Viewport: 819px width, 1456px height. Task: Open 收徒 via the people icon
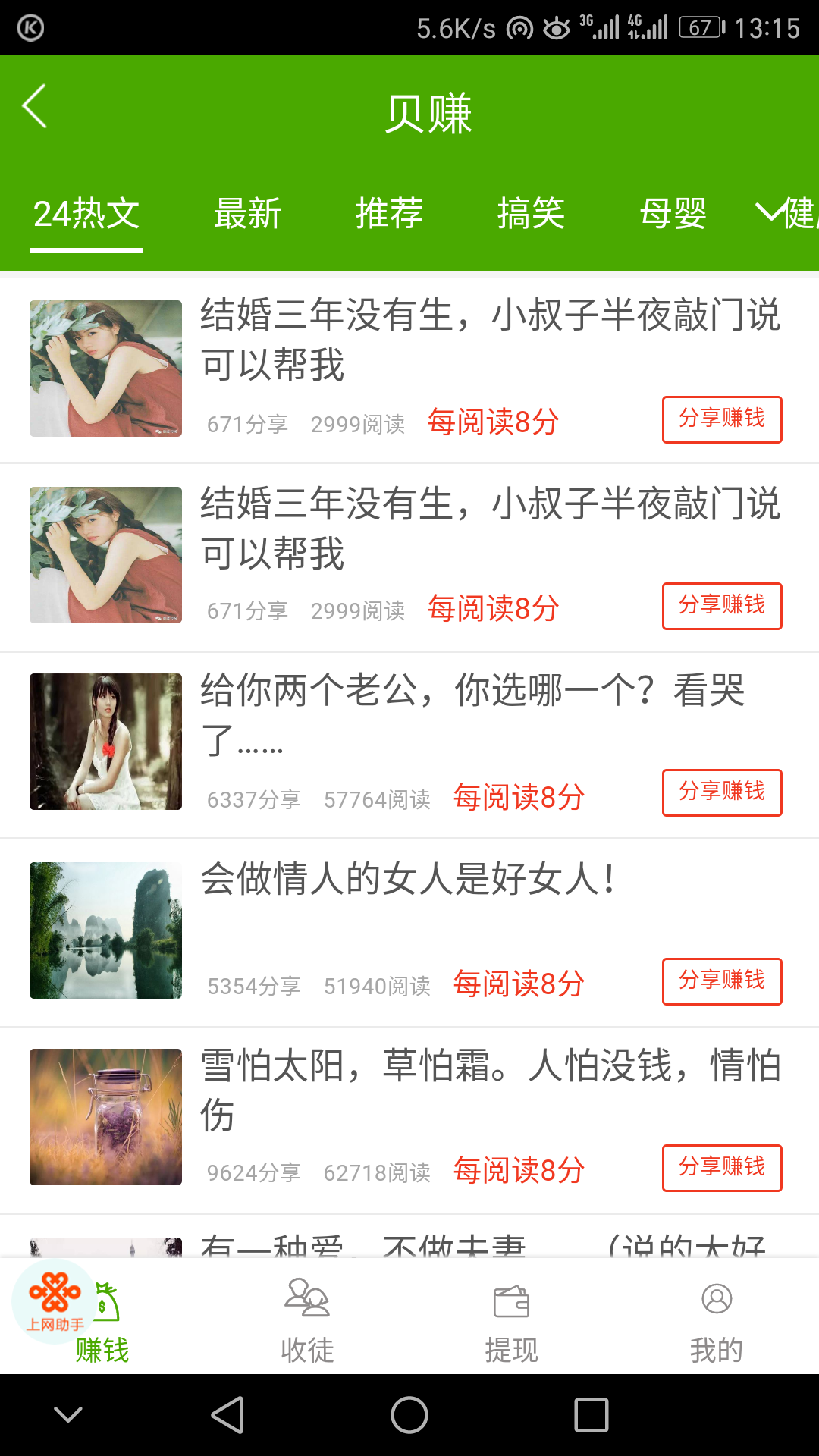pos(308,1298)
